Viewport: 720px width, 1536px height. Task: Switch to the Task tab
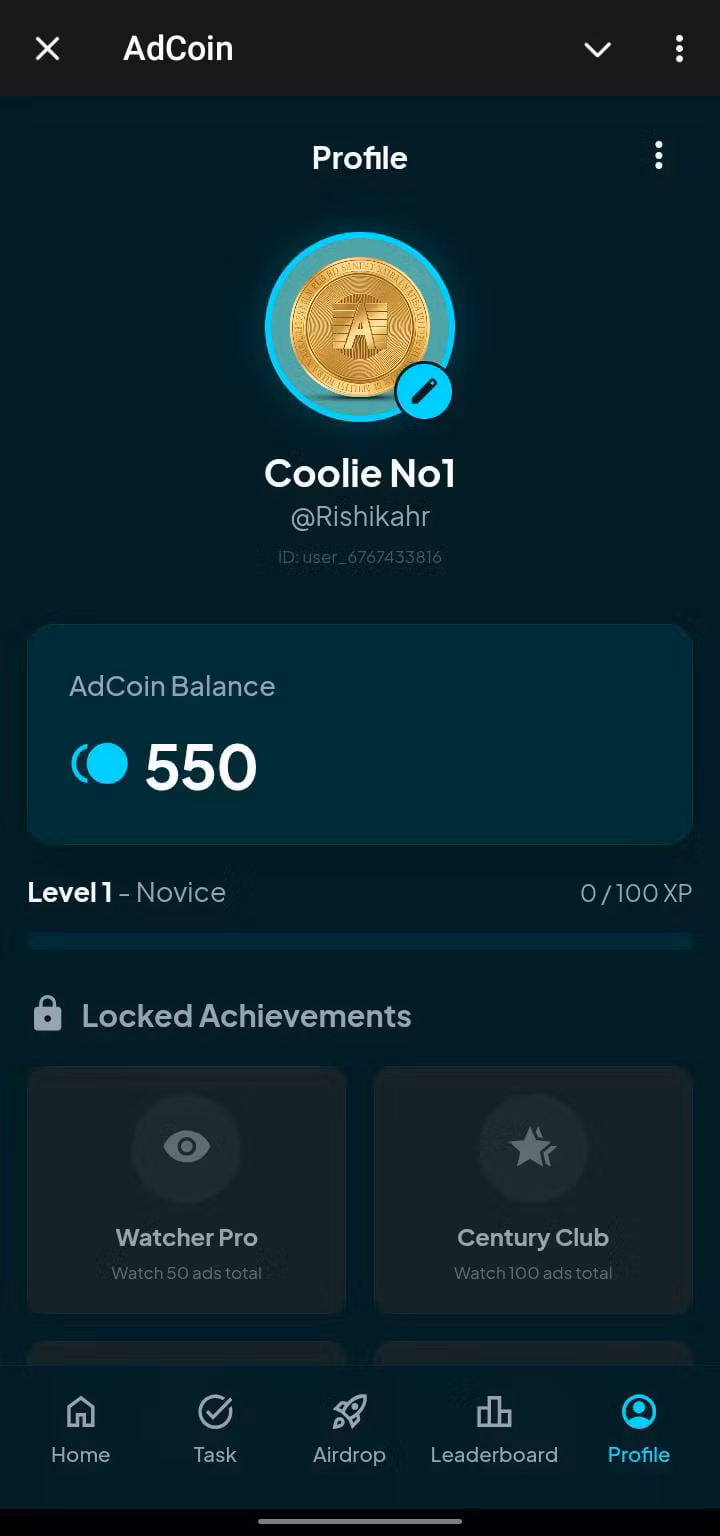pos(215,1430)
